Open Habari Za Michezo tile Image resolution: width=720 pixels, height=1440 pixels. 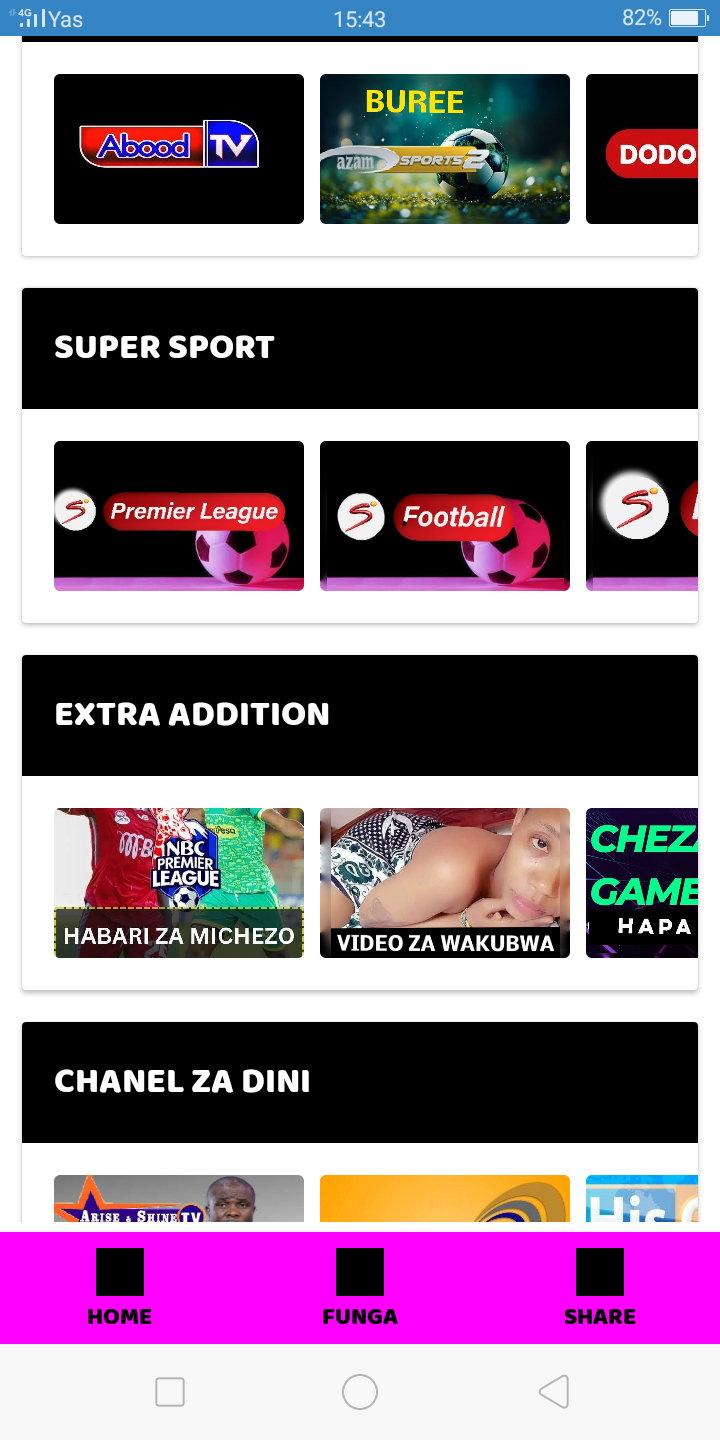[x=179, y=882]
